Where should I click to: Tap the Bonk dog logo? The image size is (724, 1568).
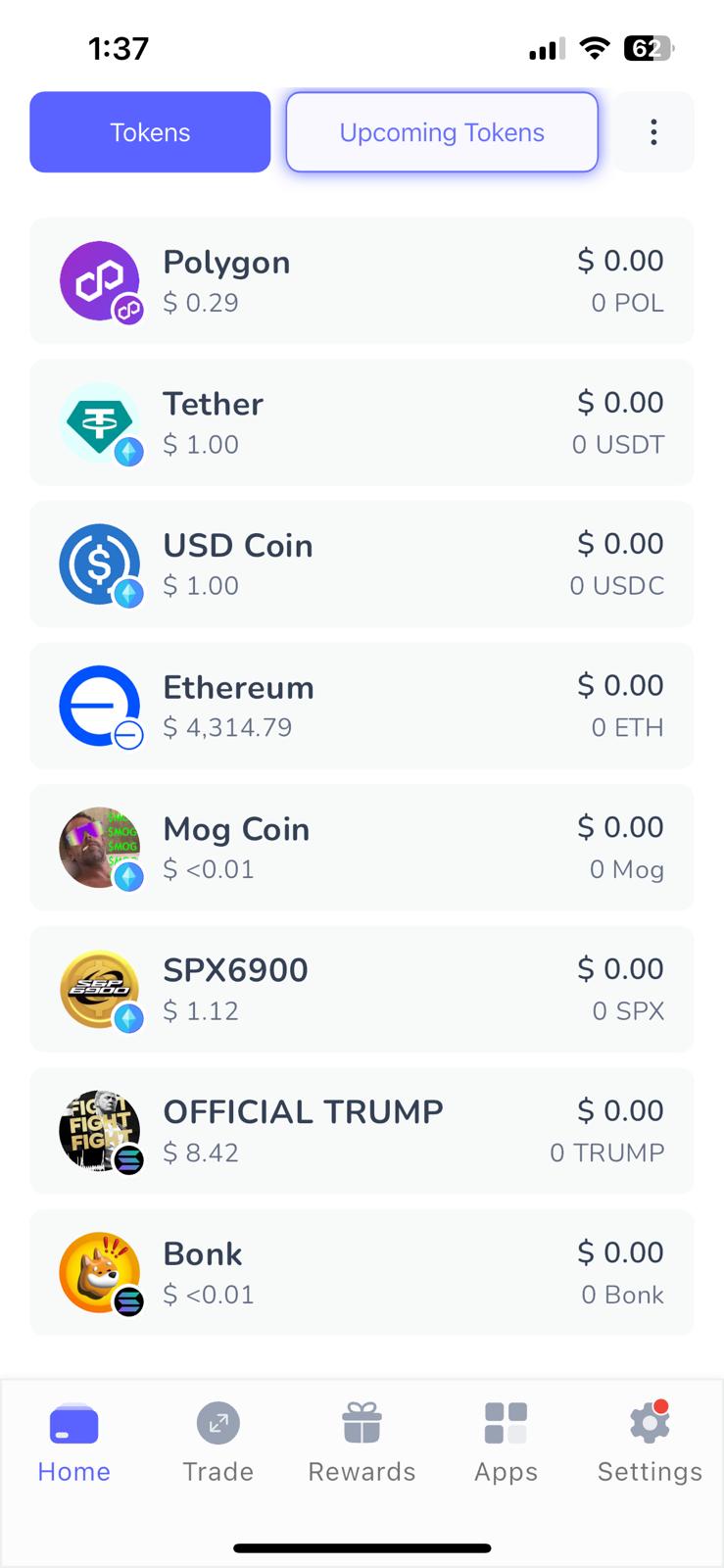(100, 1272)
